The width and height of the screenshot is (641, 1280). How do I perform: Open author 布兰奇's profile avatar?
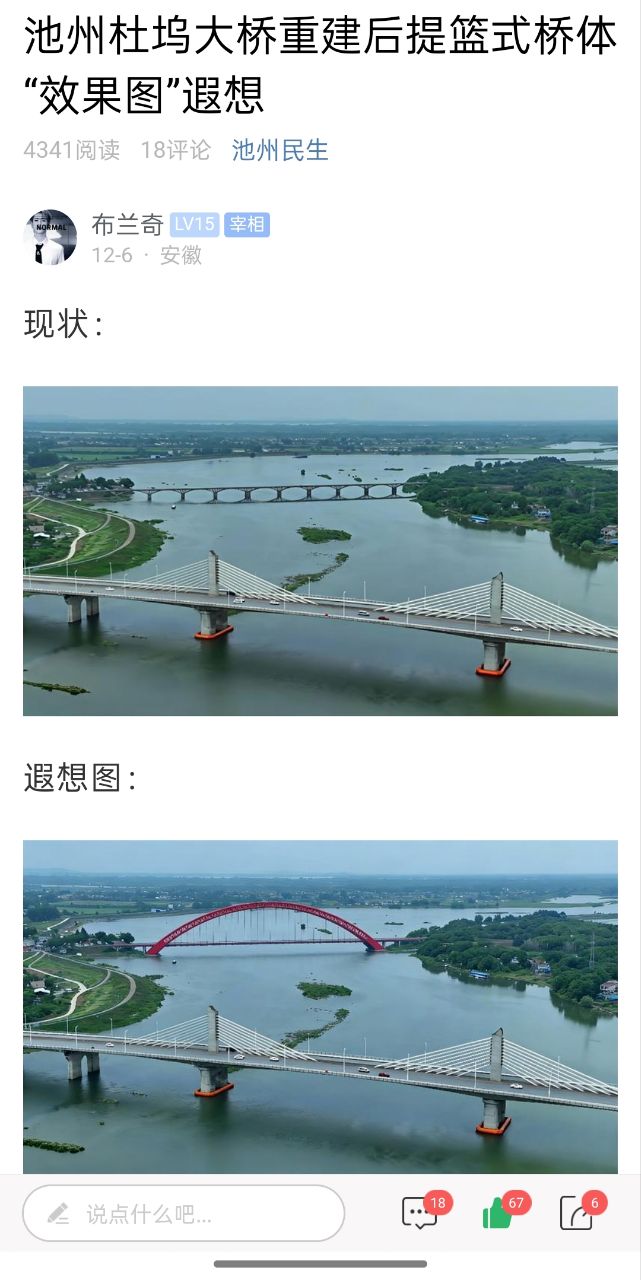[x=50, y=237]
